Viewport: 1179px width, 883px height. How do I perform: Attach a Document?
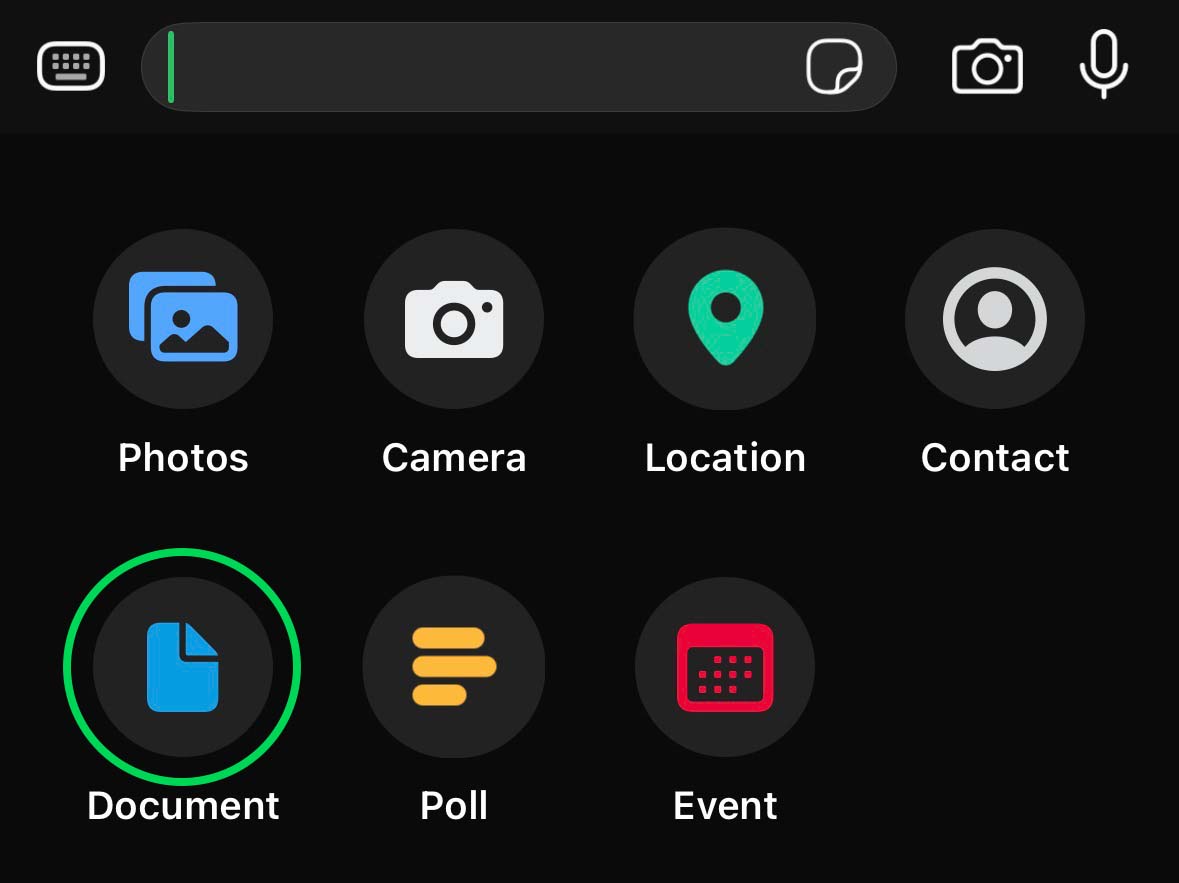point(183,667)
